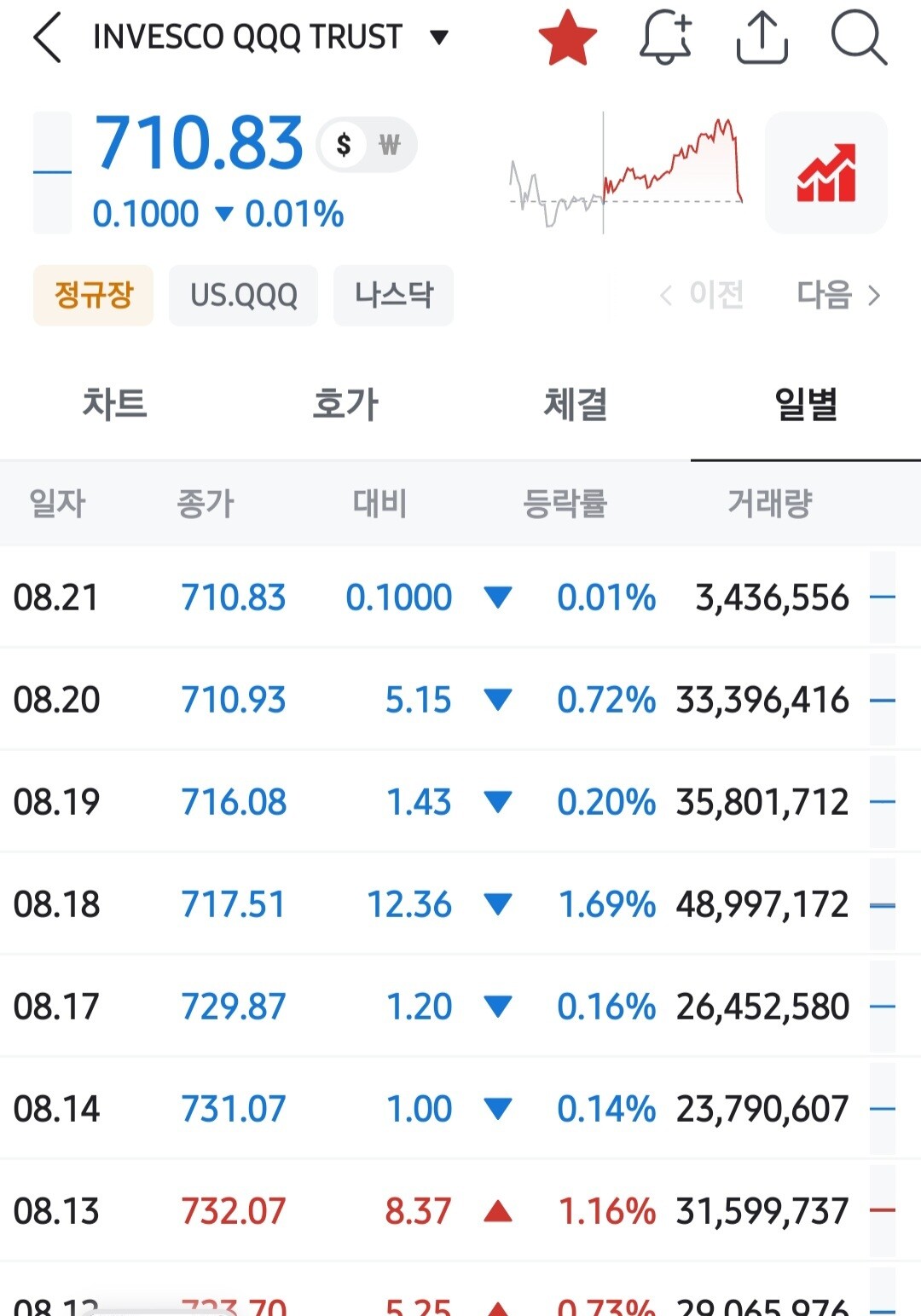Switch to the 차트 tab

115,404
